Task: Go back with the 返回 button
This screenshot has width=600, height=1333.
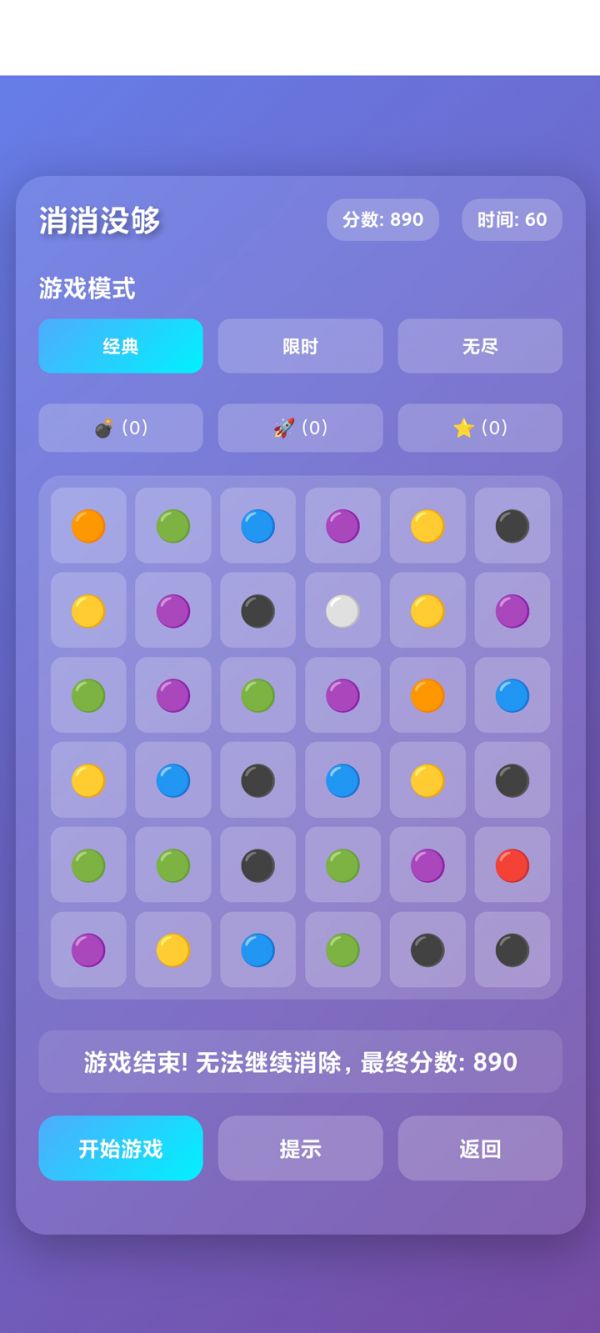Action: (x=480, y=1148)
